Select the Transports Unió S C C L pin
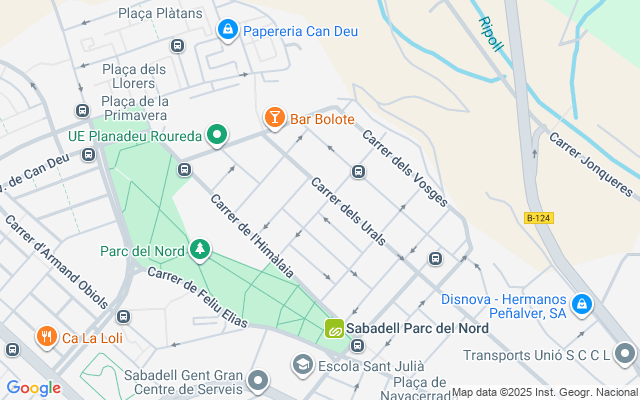The image size is (640, 400). click(625, 354)
